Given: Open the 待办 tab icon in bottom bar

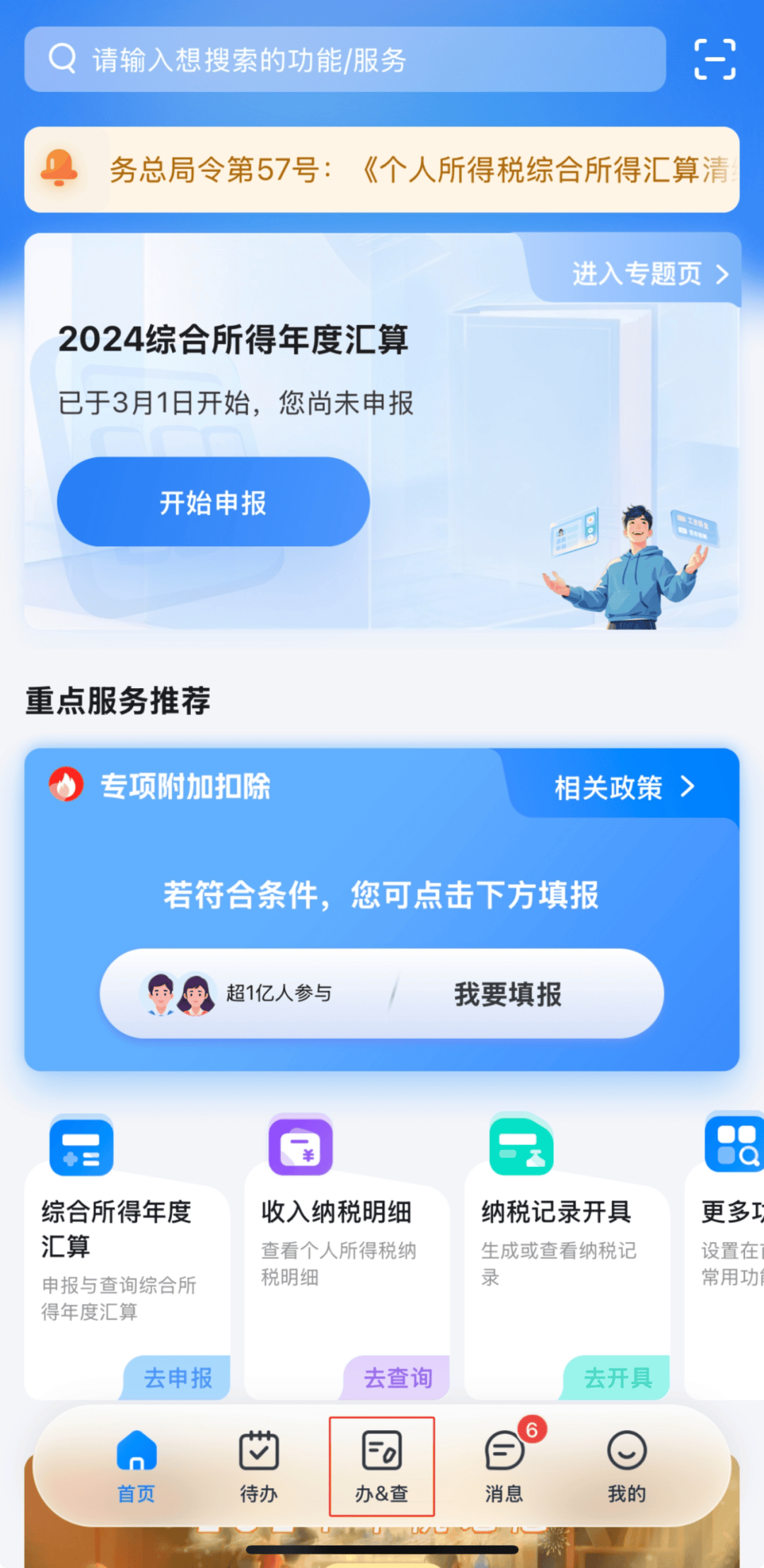Looking at the screenshot, I should tap(258, 1468).
